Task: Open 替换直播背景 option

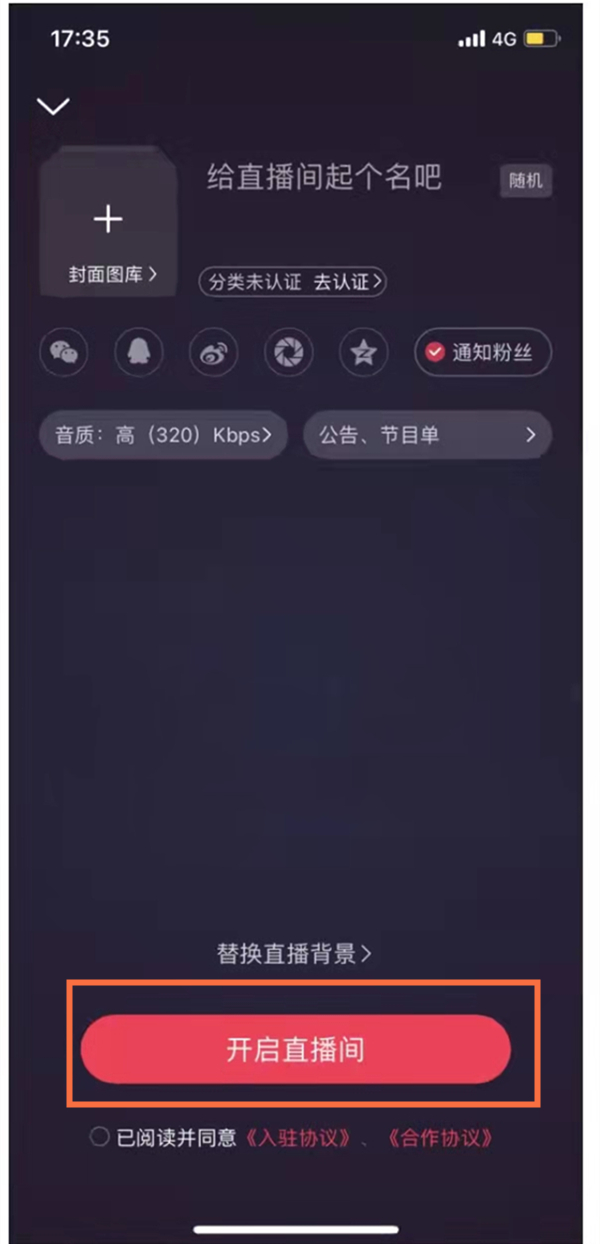Action: 294,953
